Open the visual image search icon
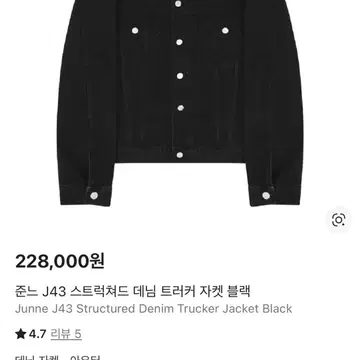This screenshot has width=360, height=360. [x=339, y=220]
